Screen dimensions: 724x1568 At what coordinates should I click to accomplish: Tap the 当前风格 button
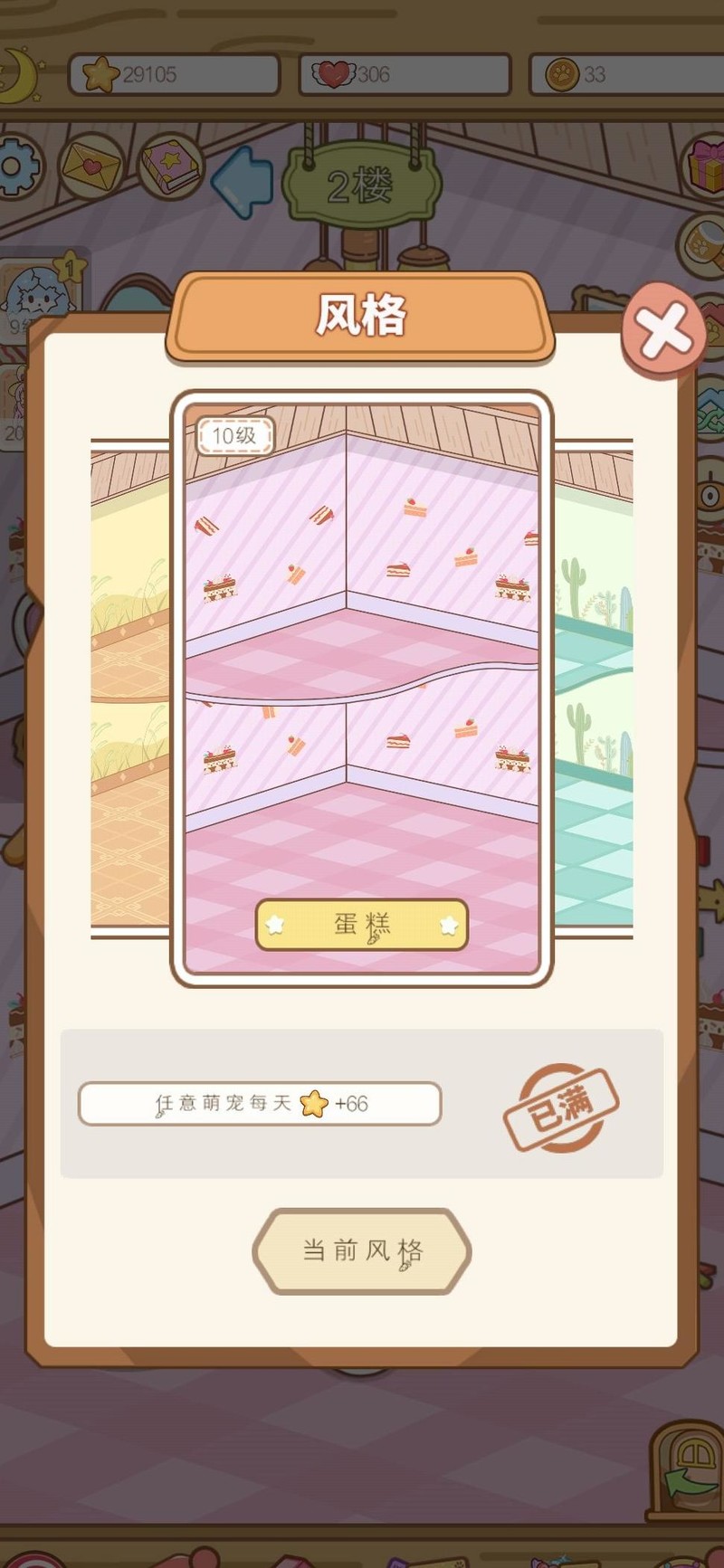[362, 1251]
